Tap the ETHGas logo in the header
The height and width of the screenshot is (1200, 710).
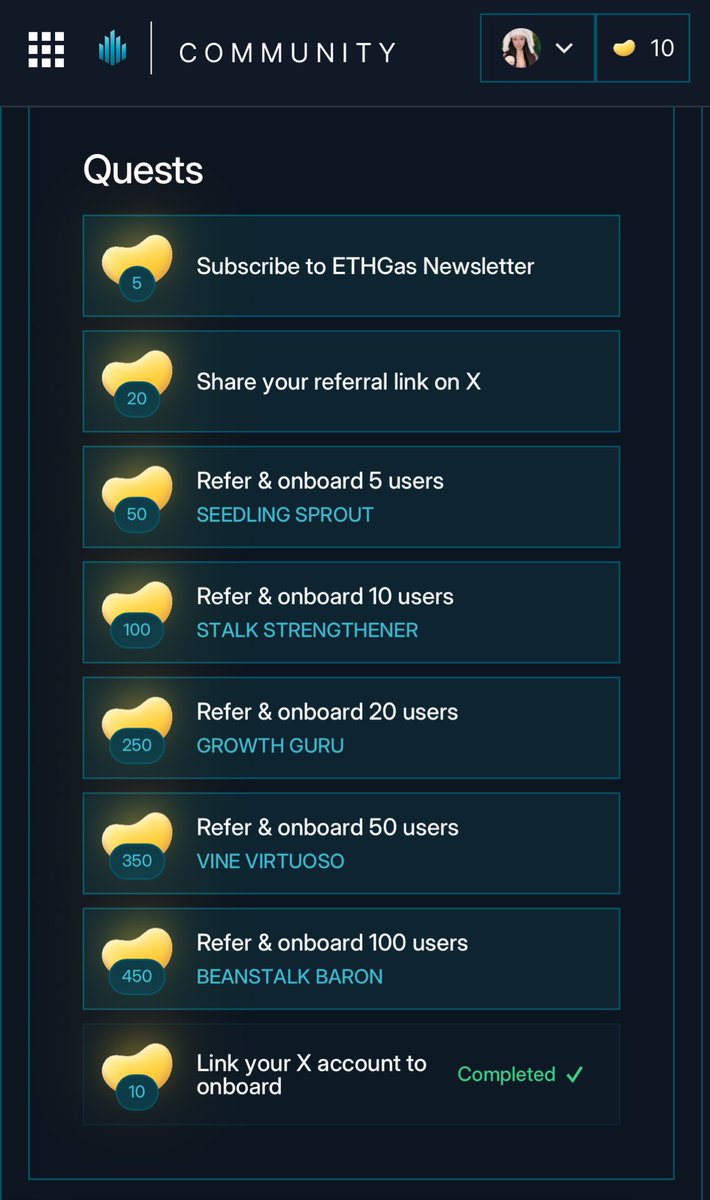click(113, 49)
